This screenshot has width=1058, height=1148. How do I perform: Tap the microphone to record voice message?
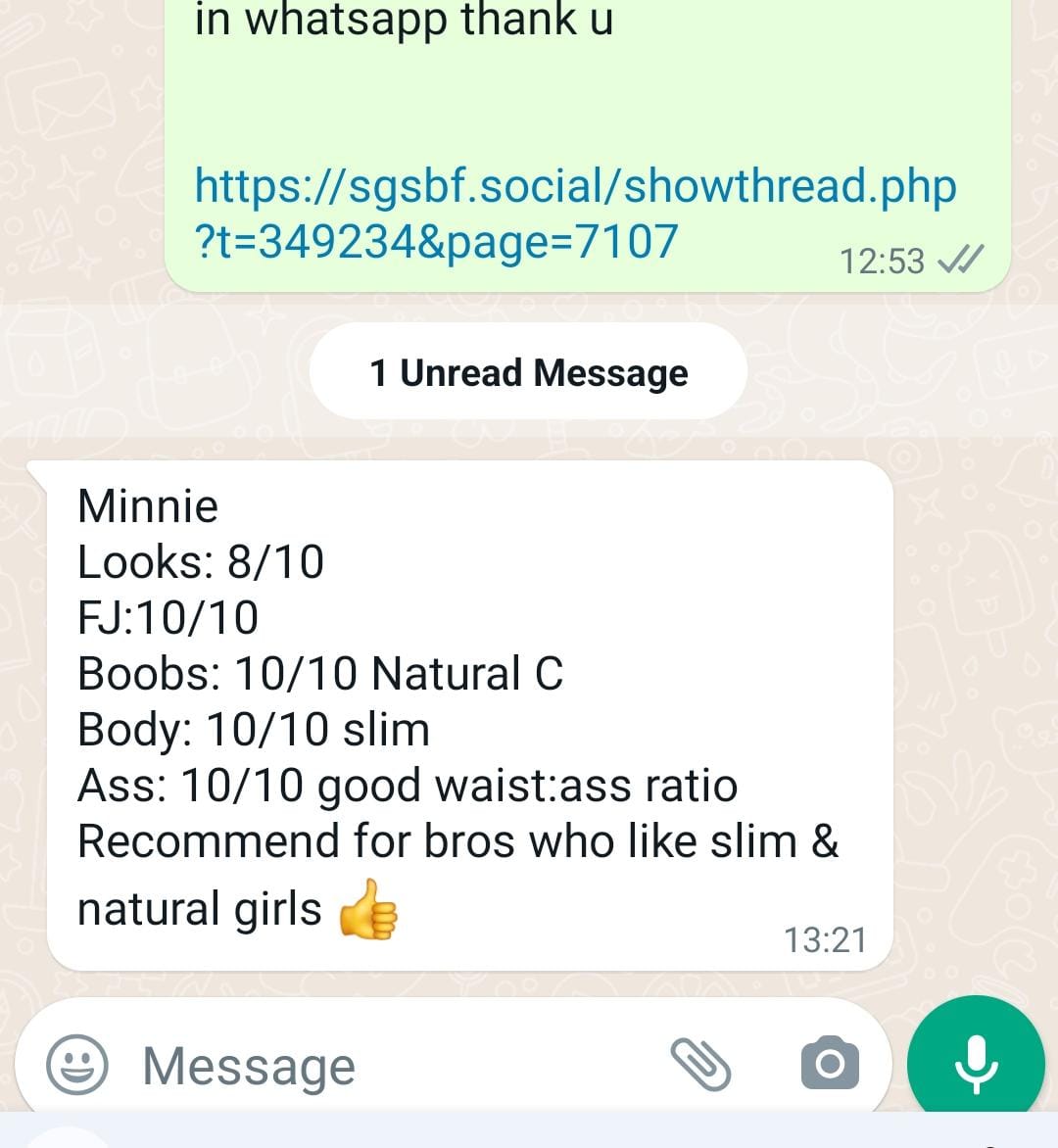[x=975, y=1063]
